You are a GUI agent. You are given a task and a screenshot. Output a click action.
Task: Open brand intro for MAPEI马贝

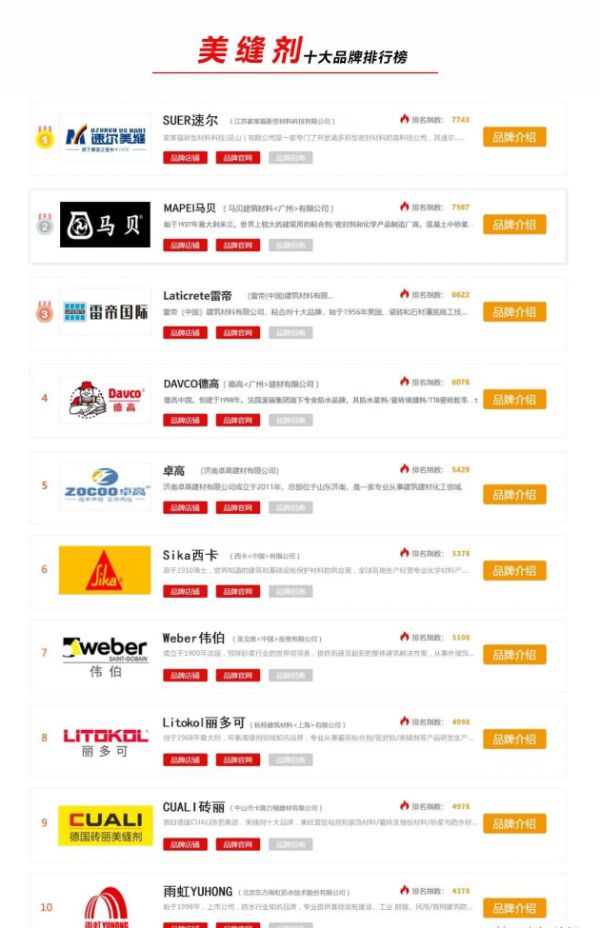[514, 225]
